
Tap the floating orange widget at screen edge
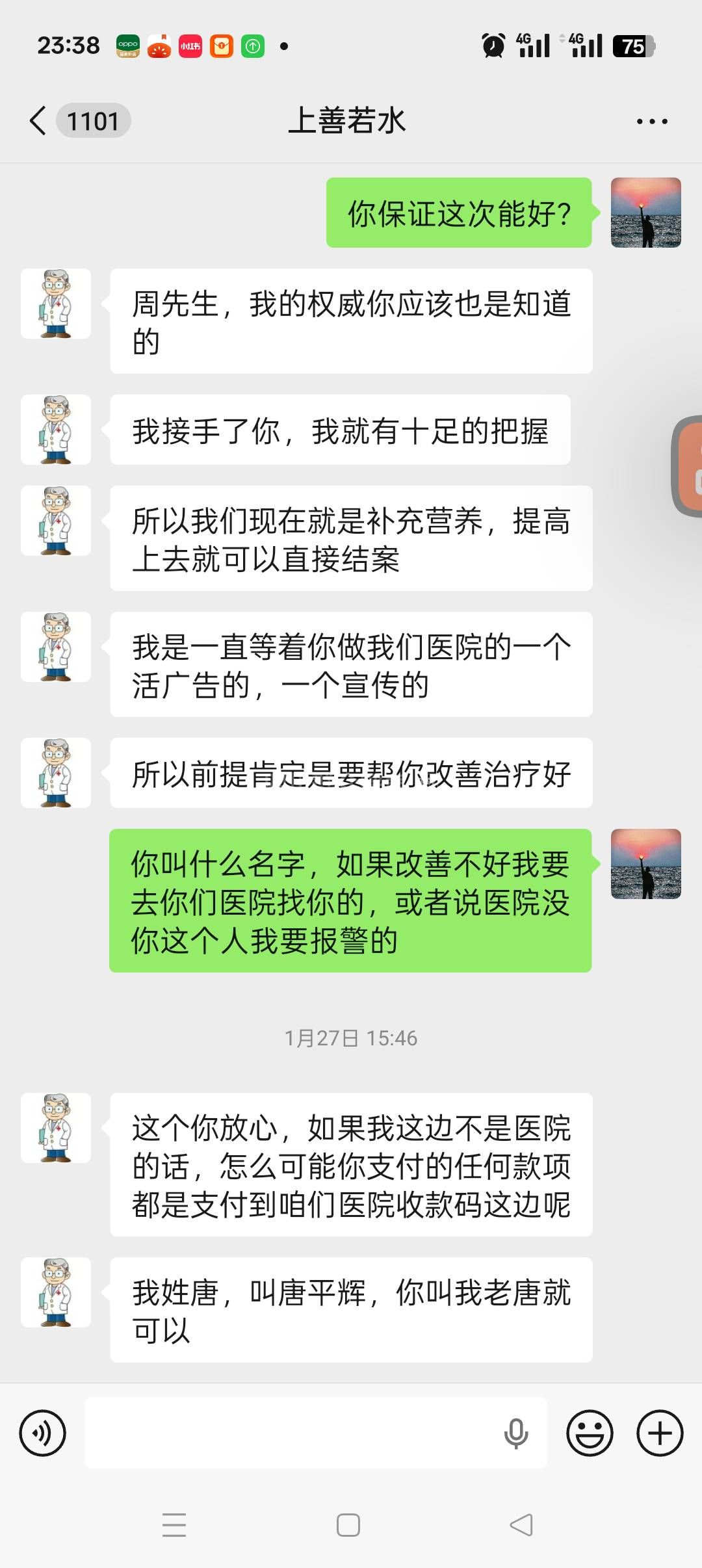click(x=689, y=465)
